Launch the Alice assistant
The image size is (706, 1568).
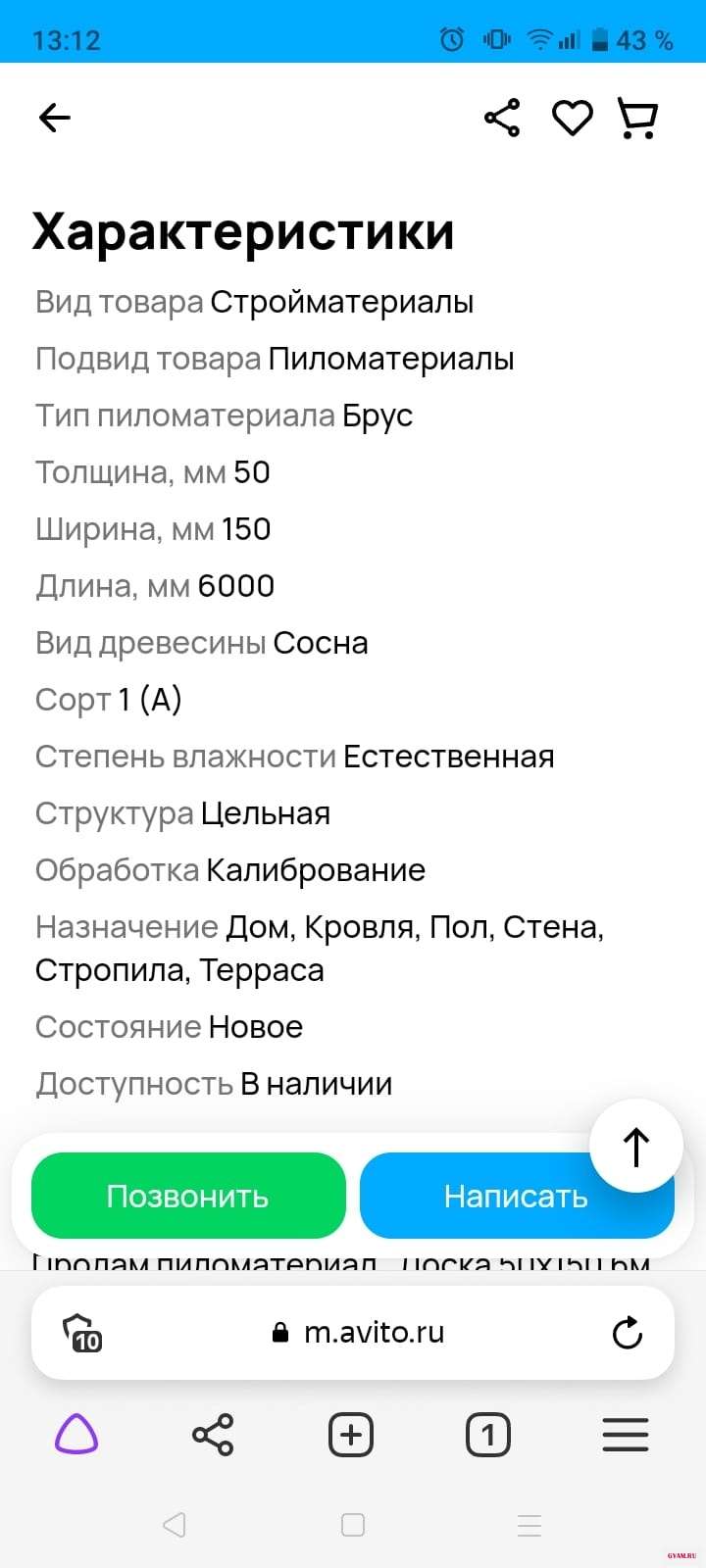point(76,1436)
